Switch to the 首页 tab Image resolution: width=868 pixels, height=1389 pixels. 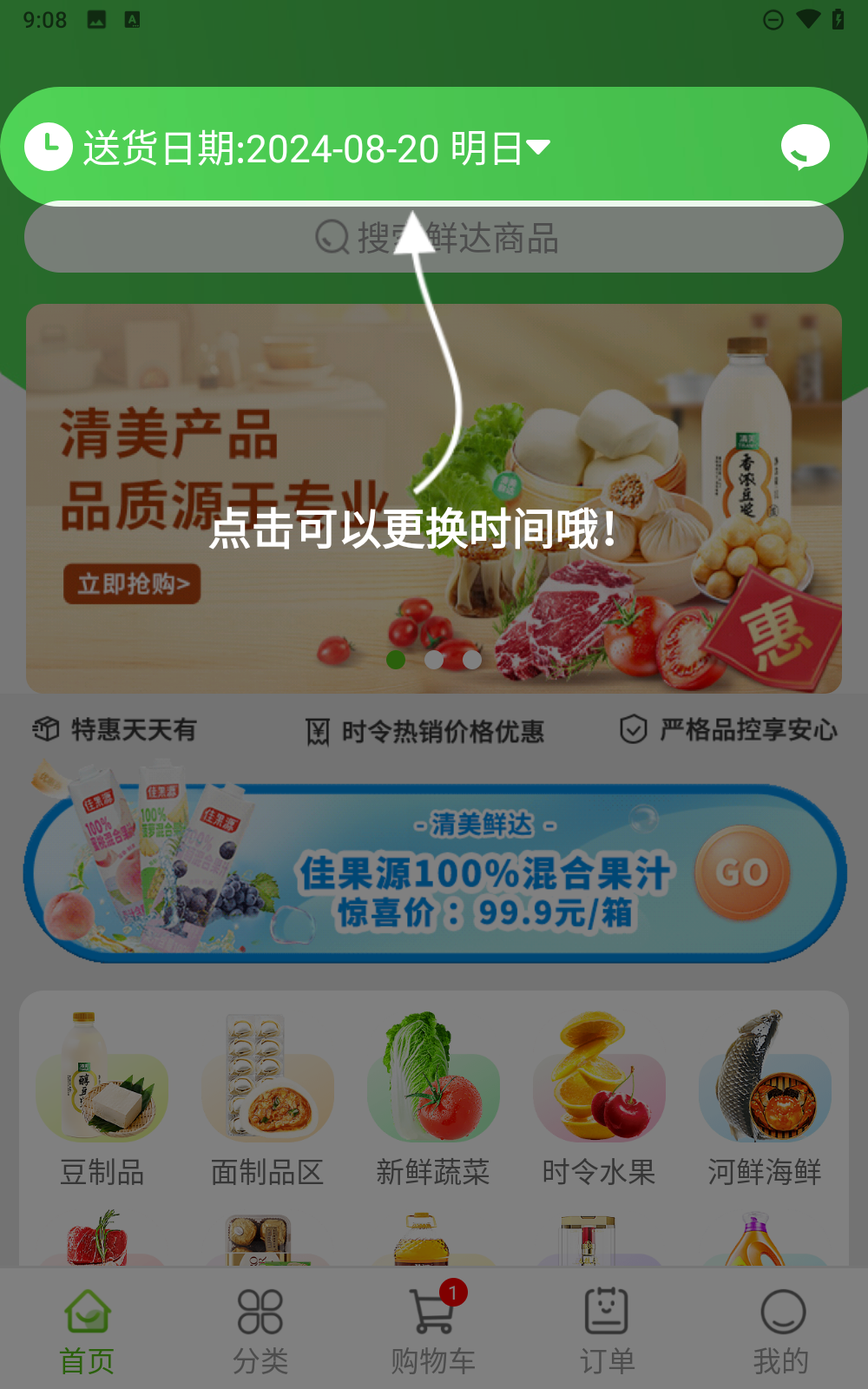[87, 1330]
